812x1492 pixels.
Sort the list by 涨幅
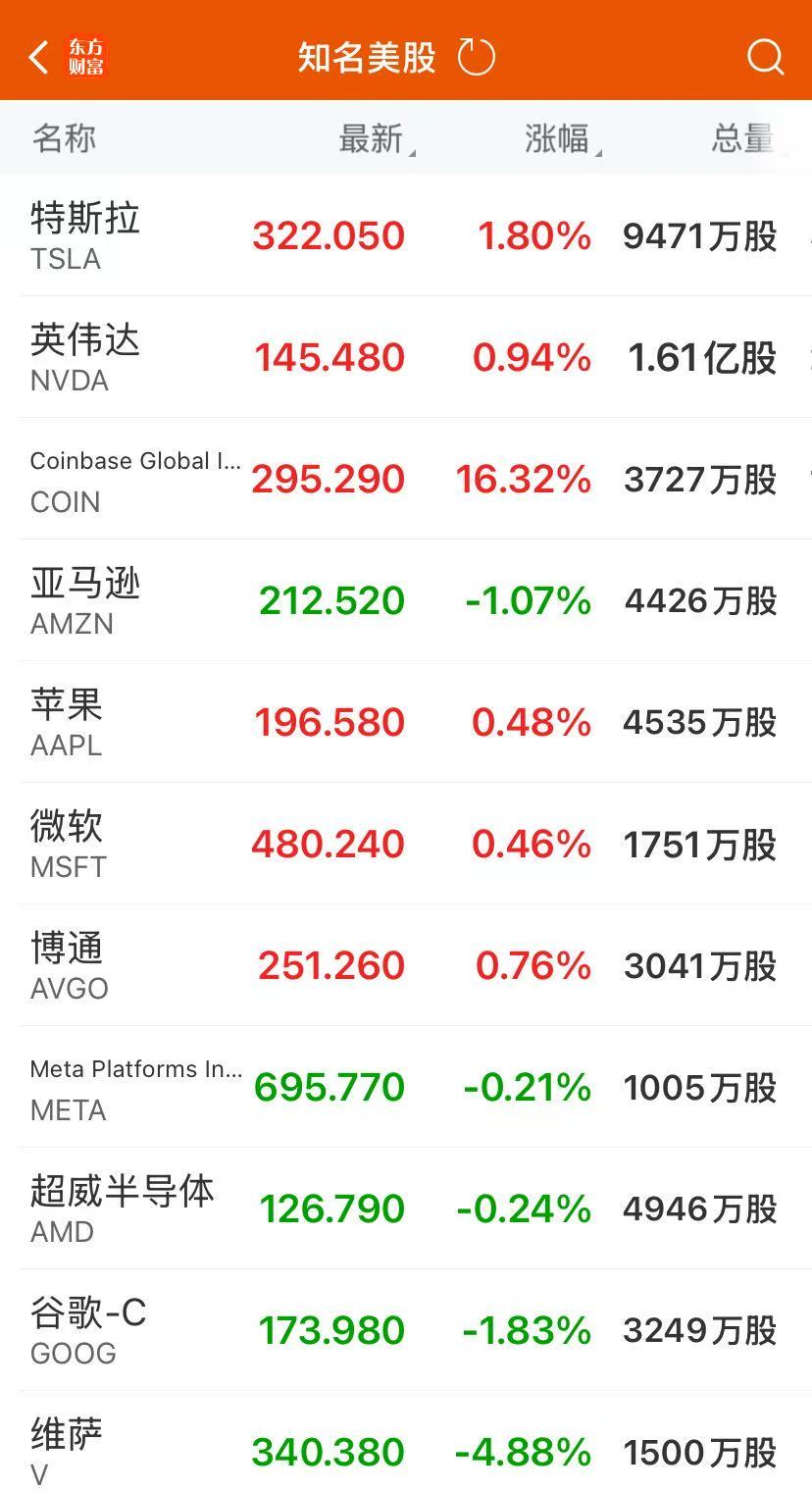pyautogui.click(x=559, y=139)
